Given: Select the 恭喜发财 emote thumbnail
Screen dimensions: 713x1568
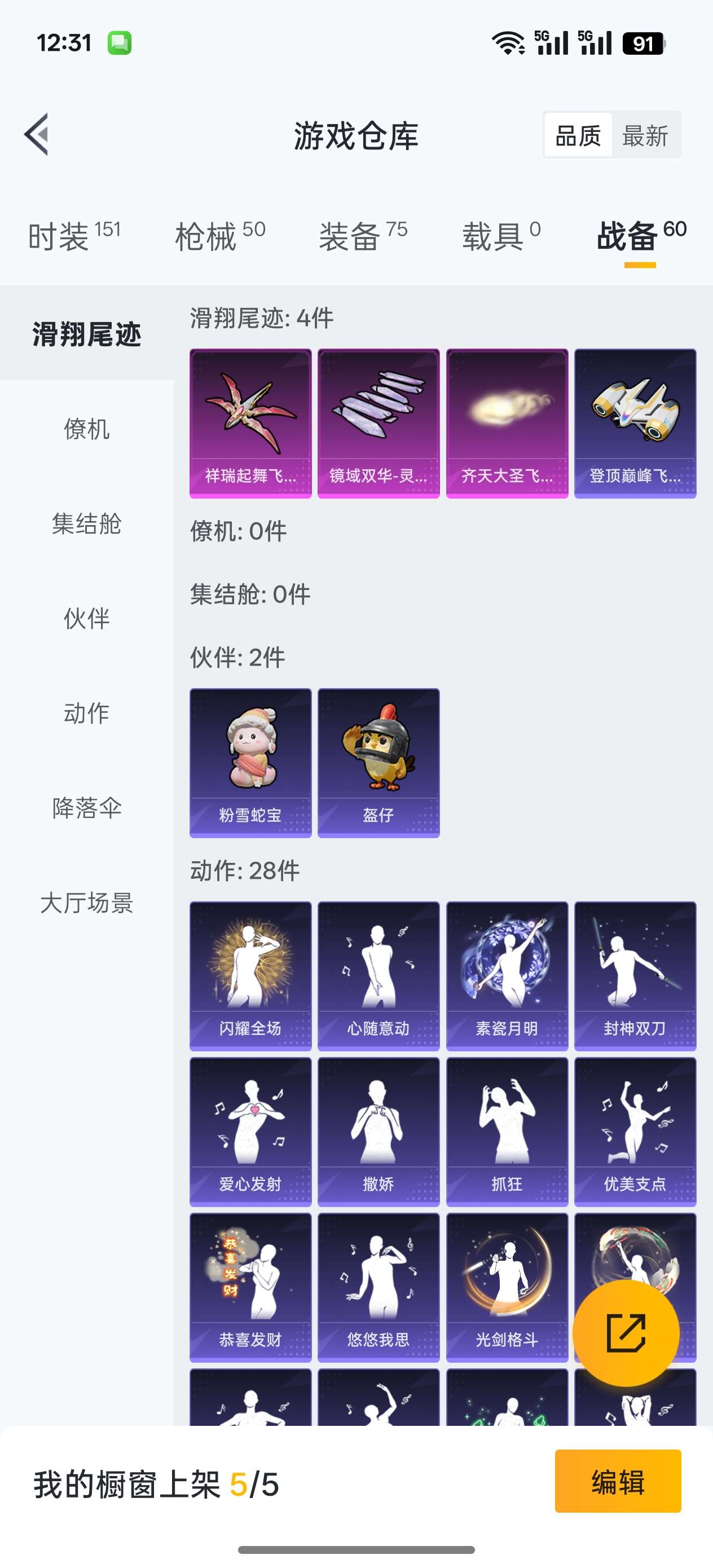Looking at the screenshot, I should coord(250,1284).
